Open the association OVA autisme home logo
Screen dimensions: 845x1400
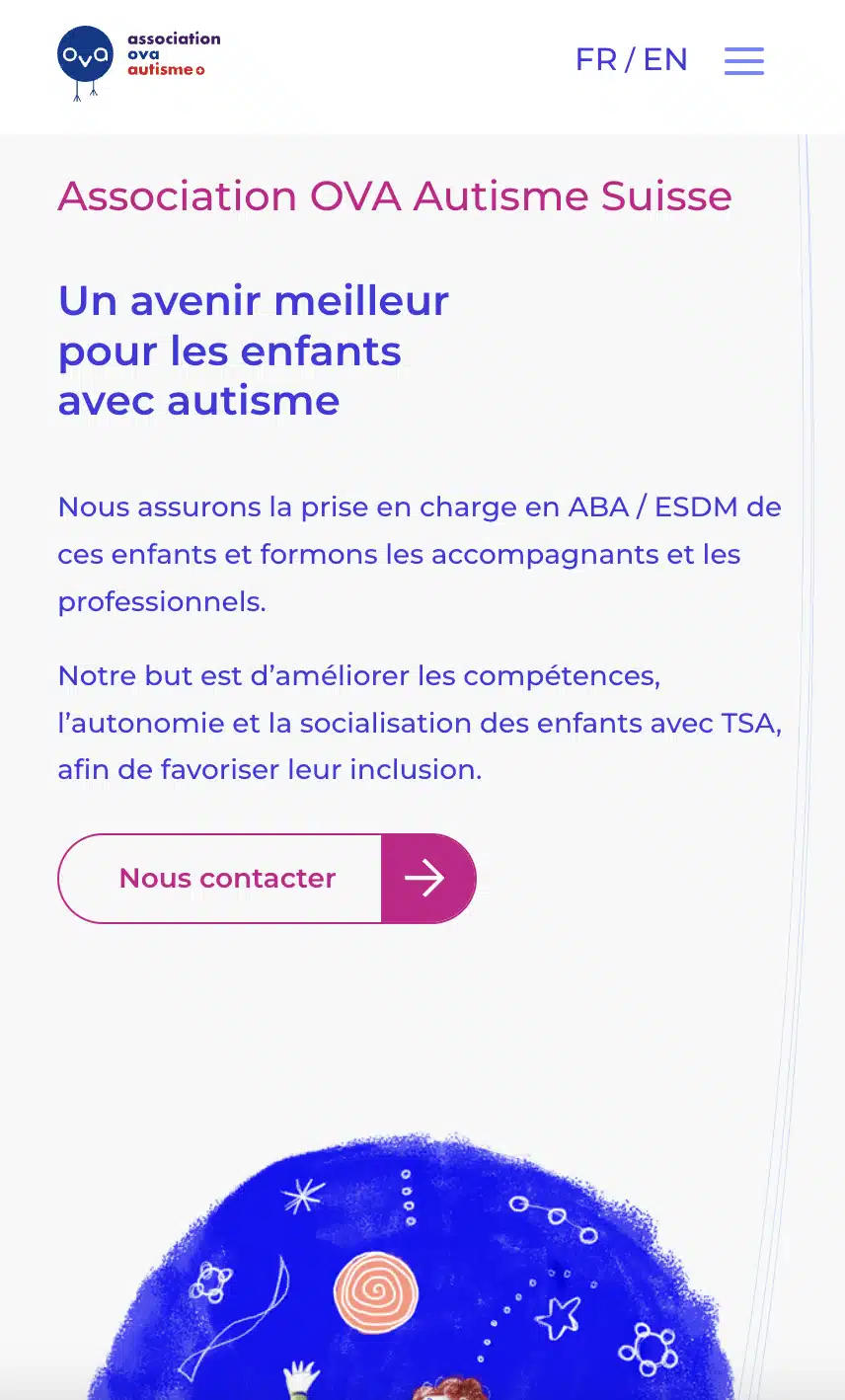click(139, 63)
